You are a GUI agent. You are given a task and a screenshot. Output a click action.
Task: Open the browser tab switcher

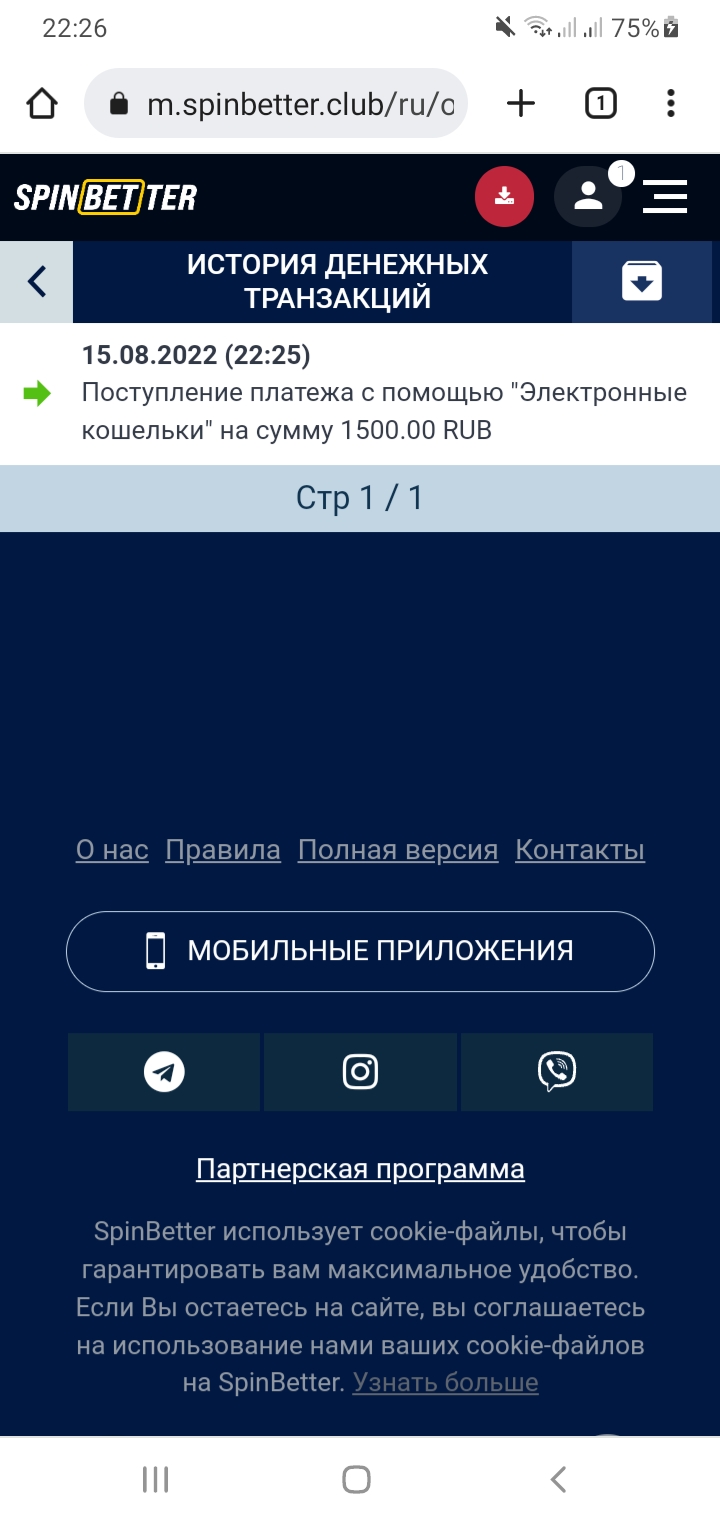pyautogui.click(x=600, y=103)
